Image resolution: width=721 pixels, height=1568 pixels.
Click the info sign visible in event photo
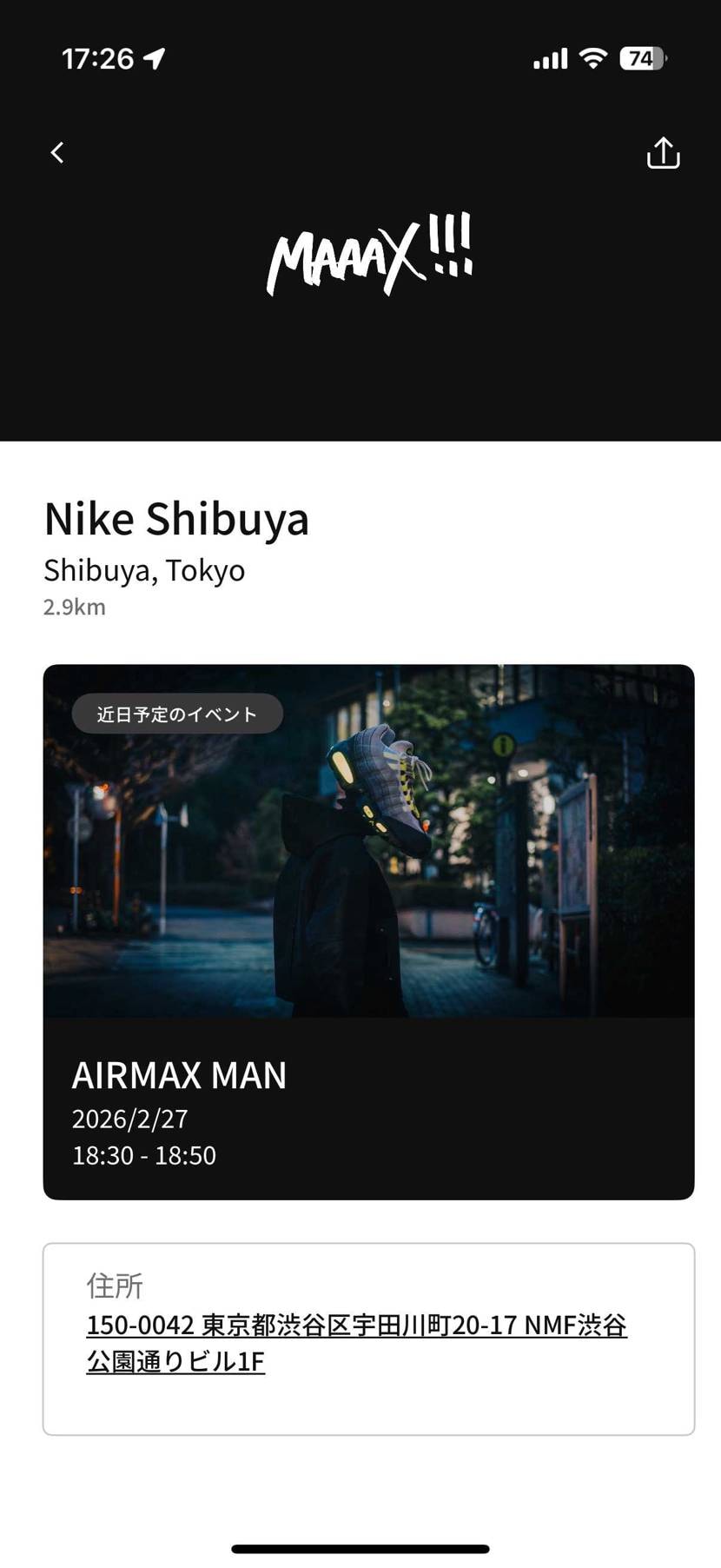[x=502, y=745]
